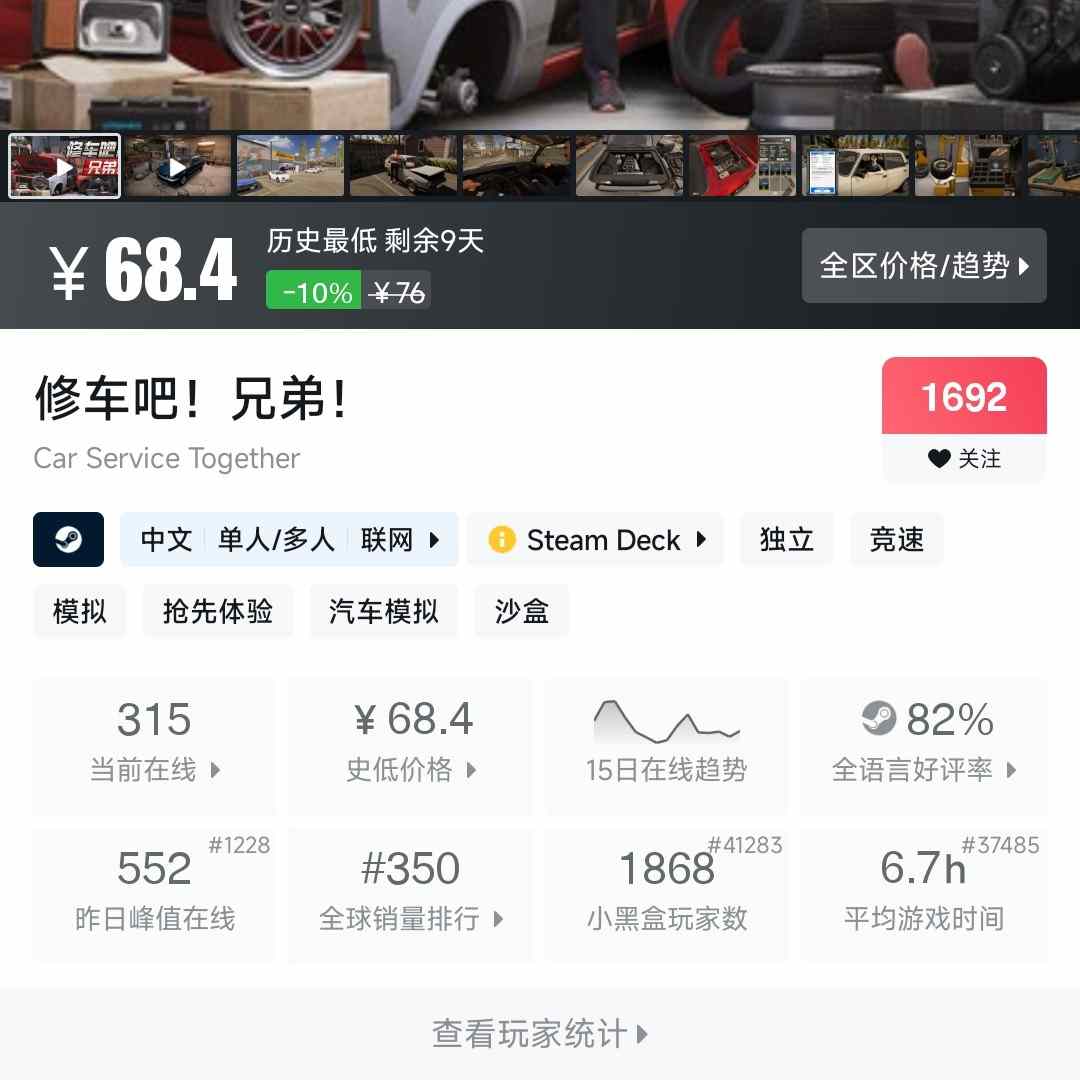Viewport: 1080px width, 1080px height.
Task: Follow the game with 关注 button
Action: [x=964, y=459]
